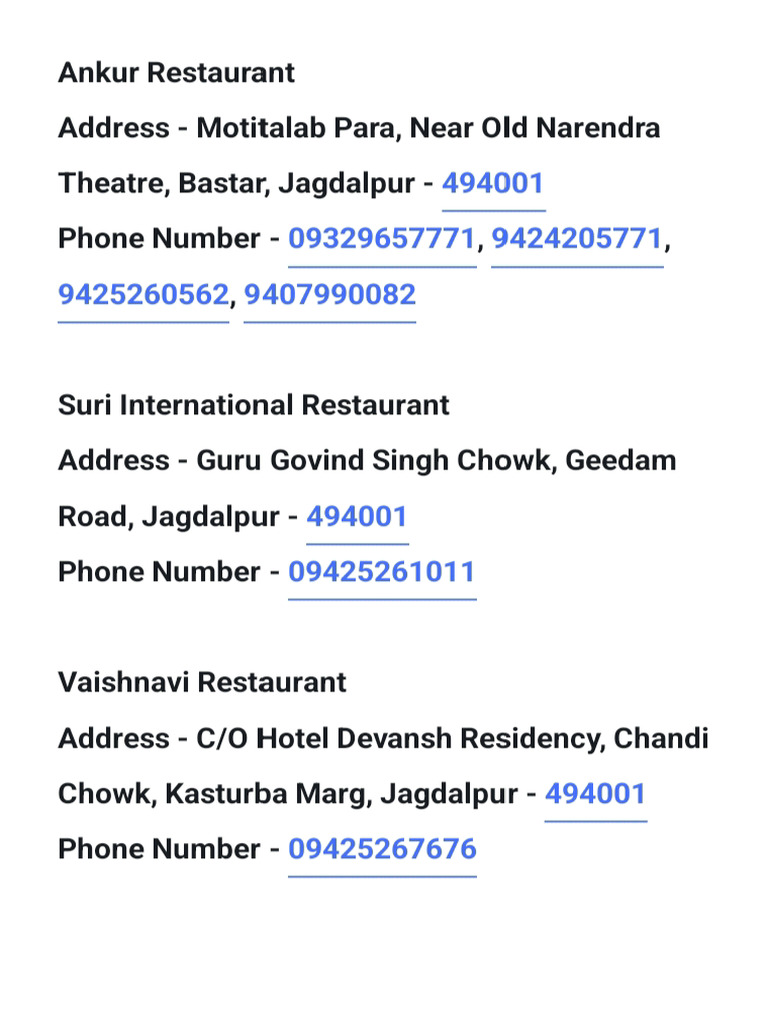
Task: Call Vaishnavi Restaurant at 09425267676
Action: click(x=382, y=850)
